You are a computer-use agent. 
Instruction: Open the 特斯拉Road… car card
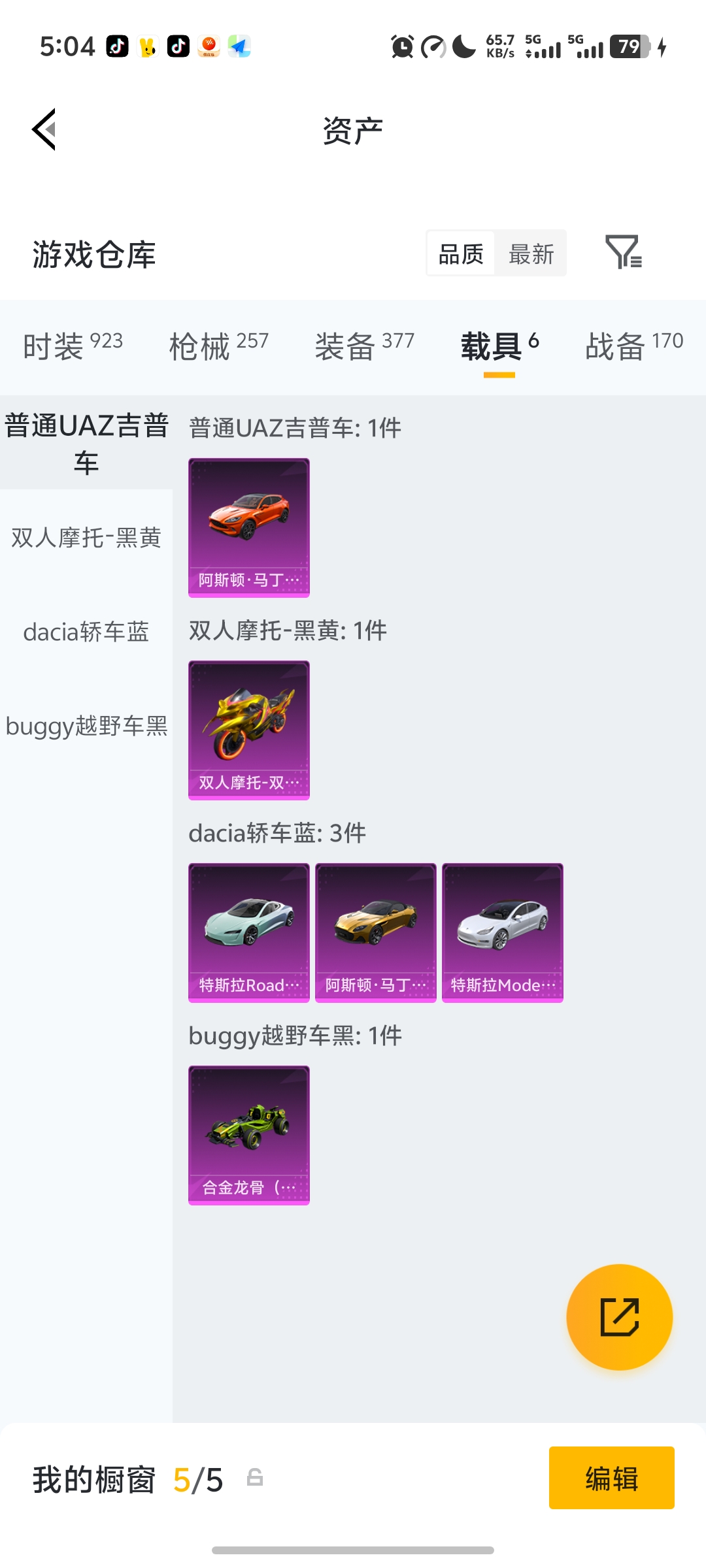point(249,932)
